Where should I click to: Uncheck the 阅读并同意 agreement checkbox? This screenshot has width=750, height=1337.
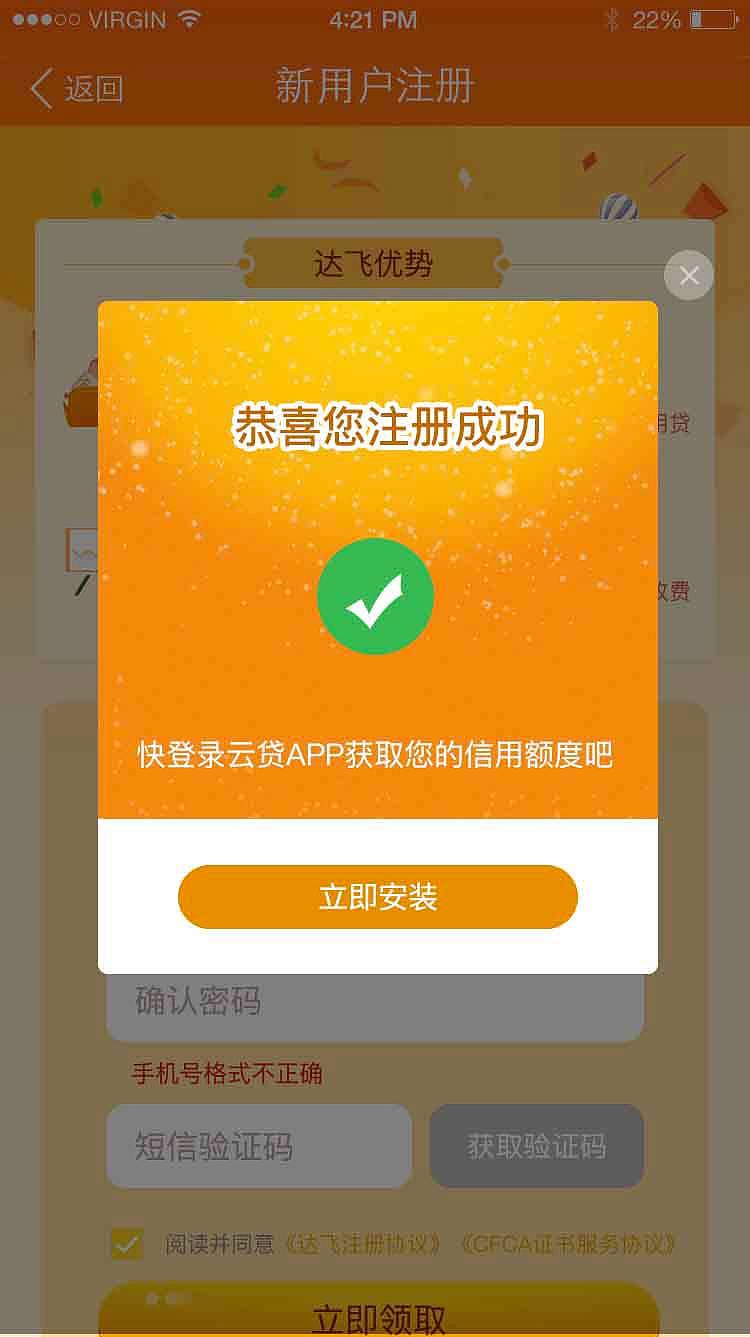127,1244
